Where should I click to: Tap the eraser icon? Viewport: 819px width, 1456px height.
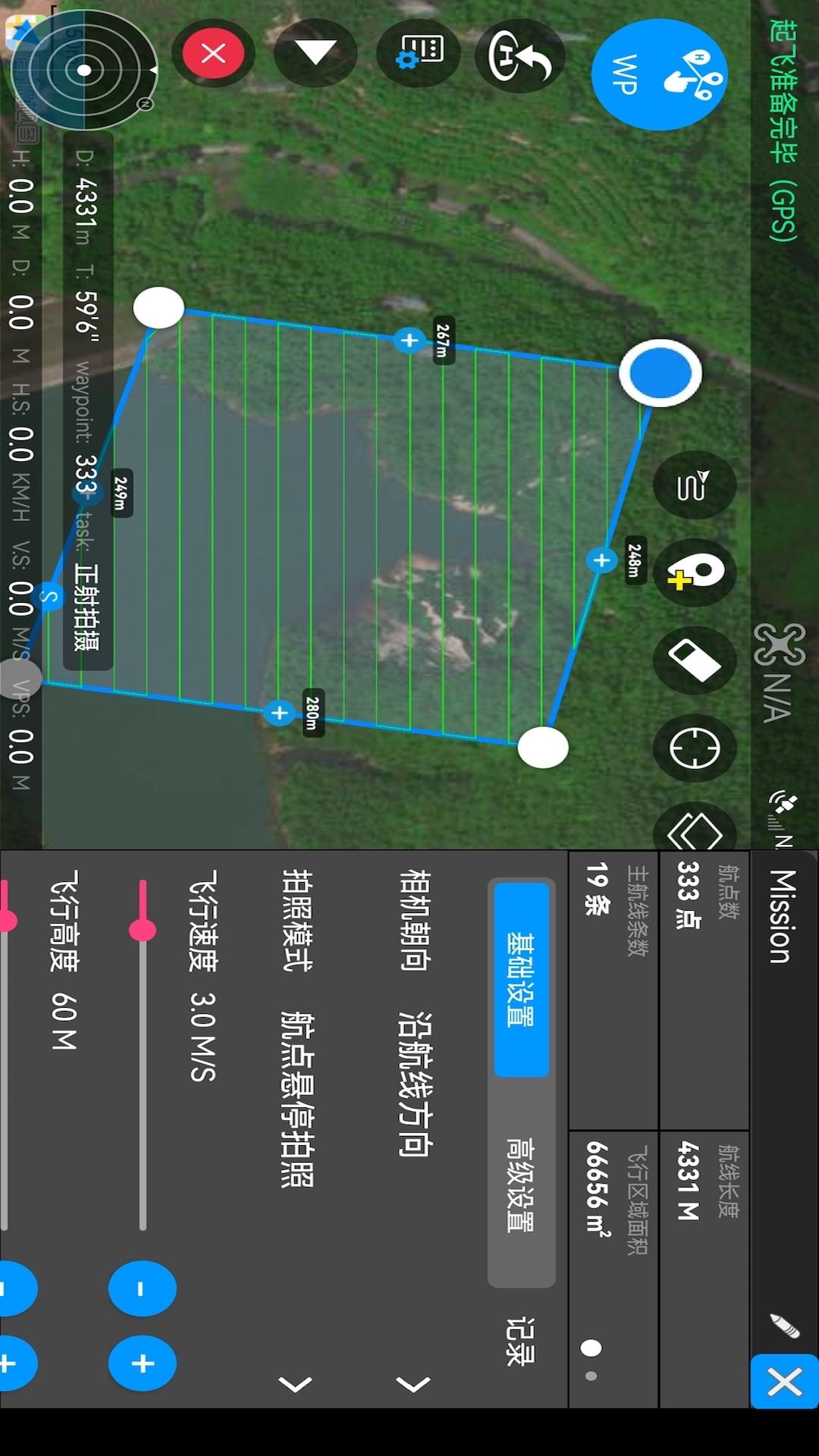point(694,661)
